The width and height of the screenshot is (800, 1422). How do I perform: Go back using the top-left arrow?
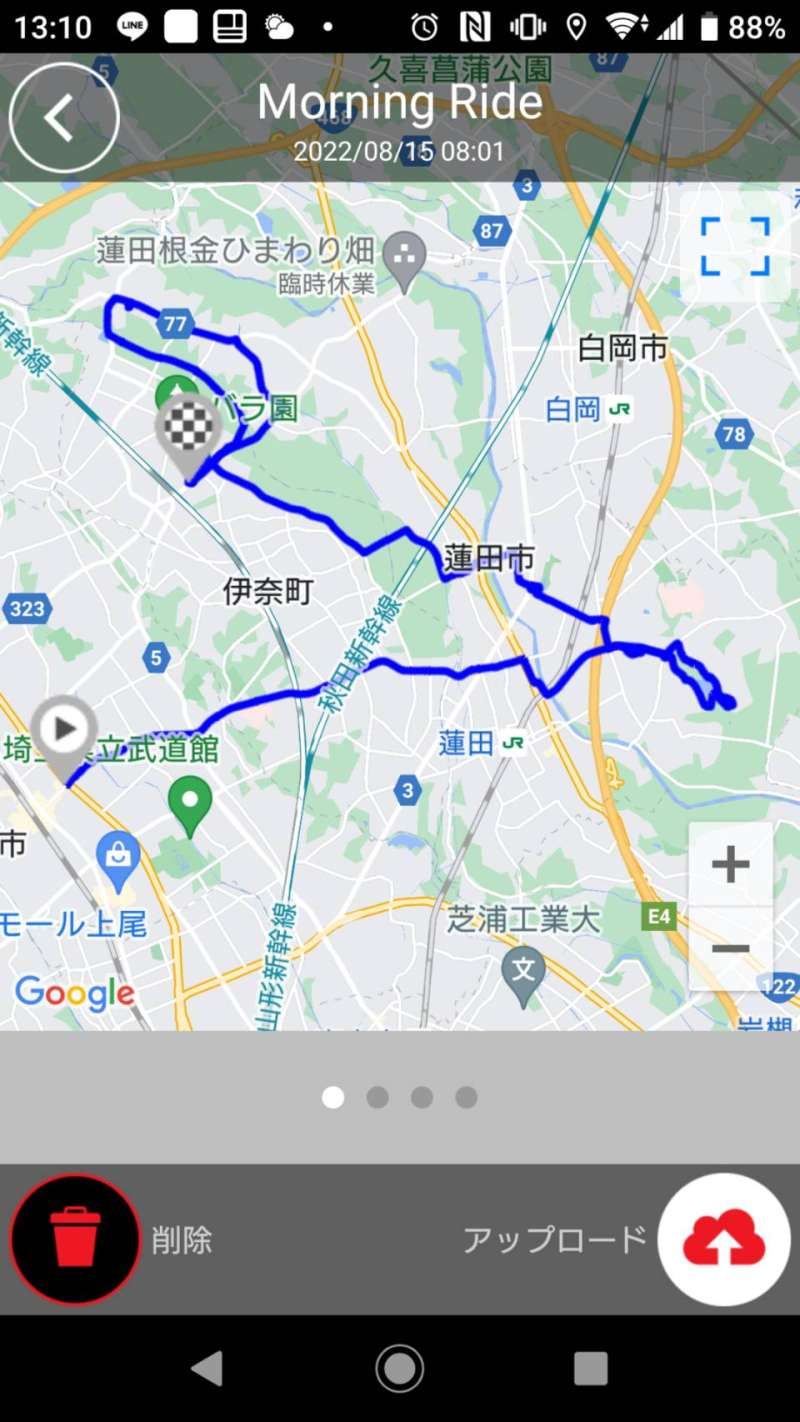click(x=64, y=118)
